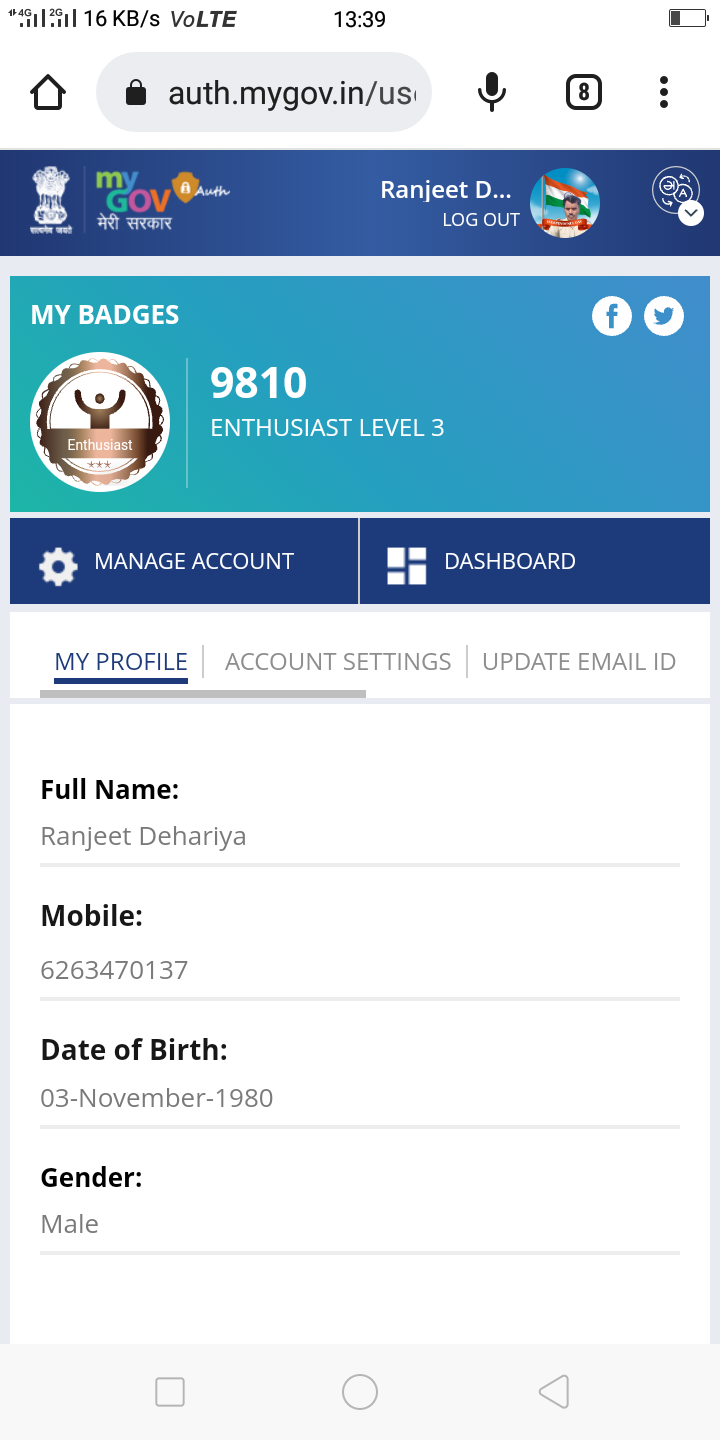Open Manage Account
The height and width of the screenshot is (1440, 720).
184,561
